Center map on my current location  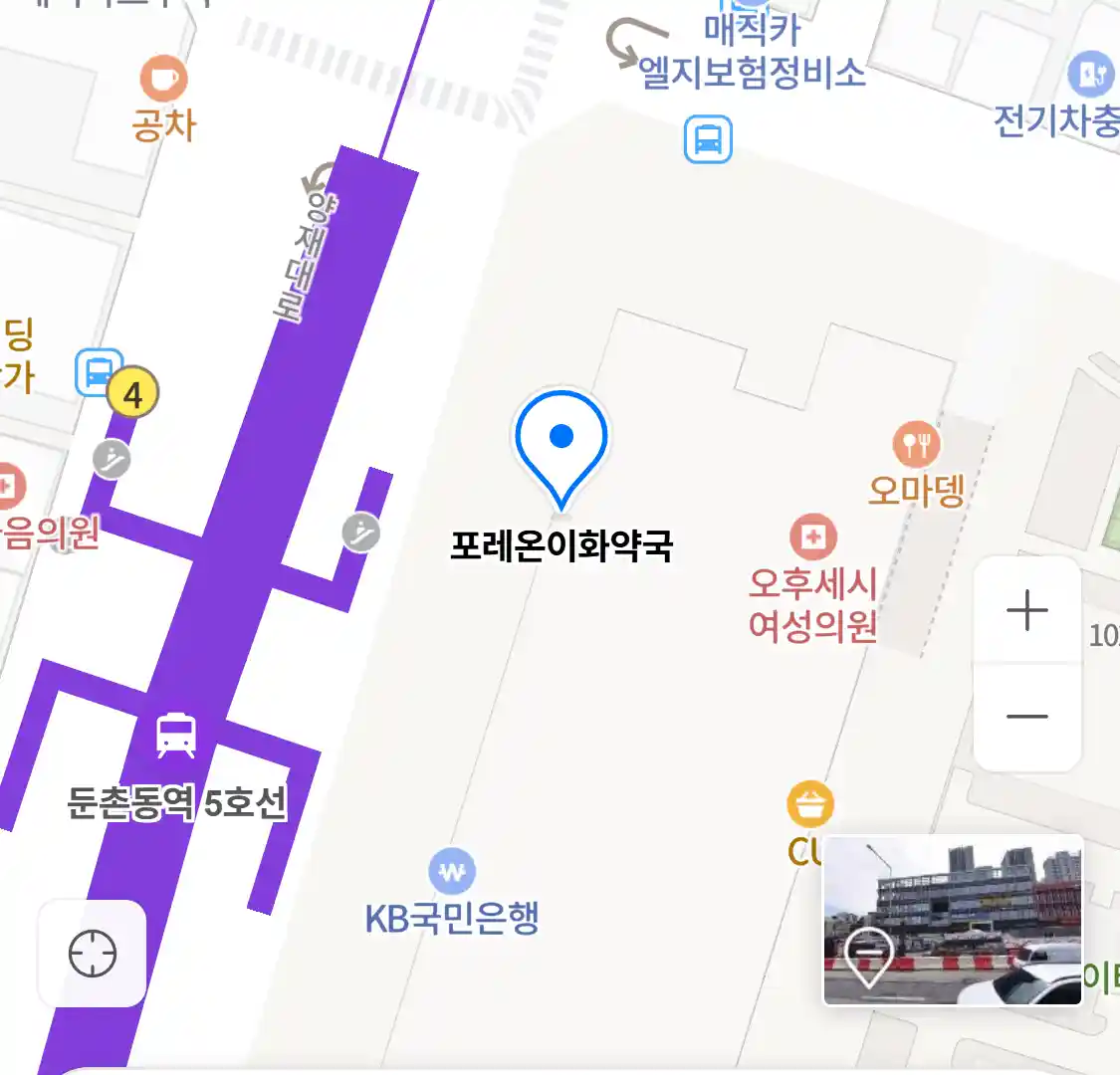tap(93, 954)
